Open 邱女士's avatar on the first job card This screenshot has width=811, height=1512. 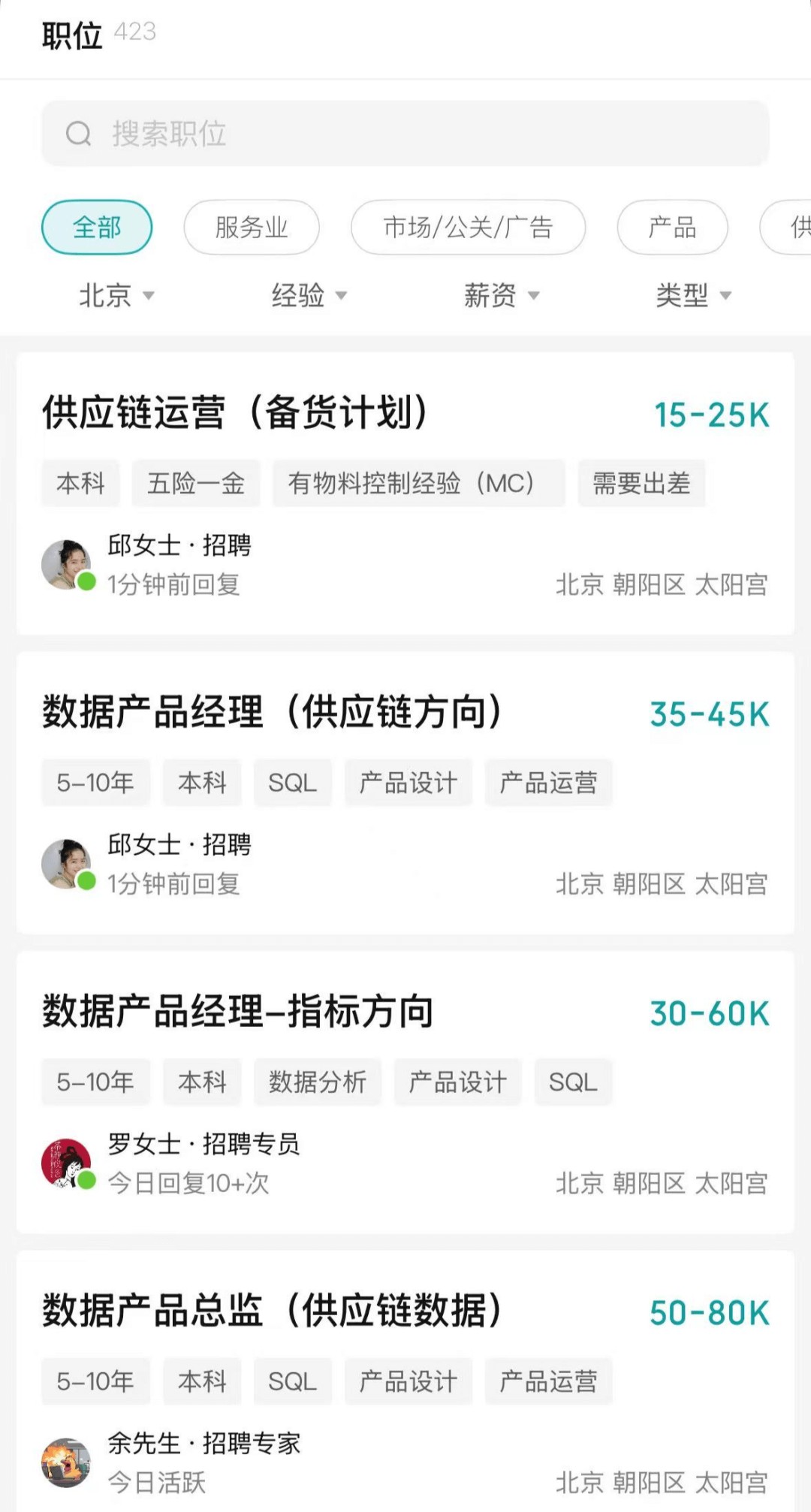click(x=67, y=564)
